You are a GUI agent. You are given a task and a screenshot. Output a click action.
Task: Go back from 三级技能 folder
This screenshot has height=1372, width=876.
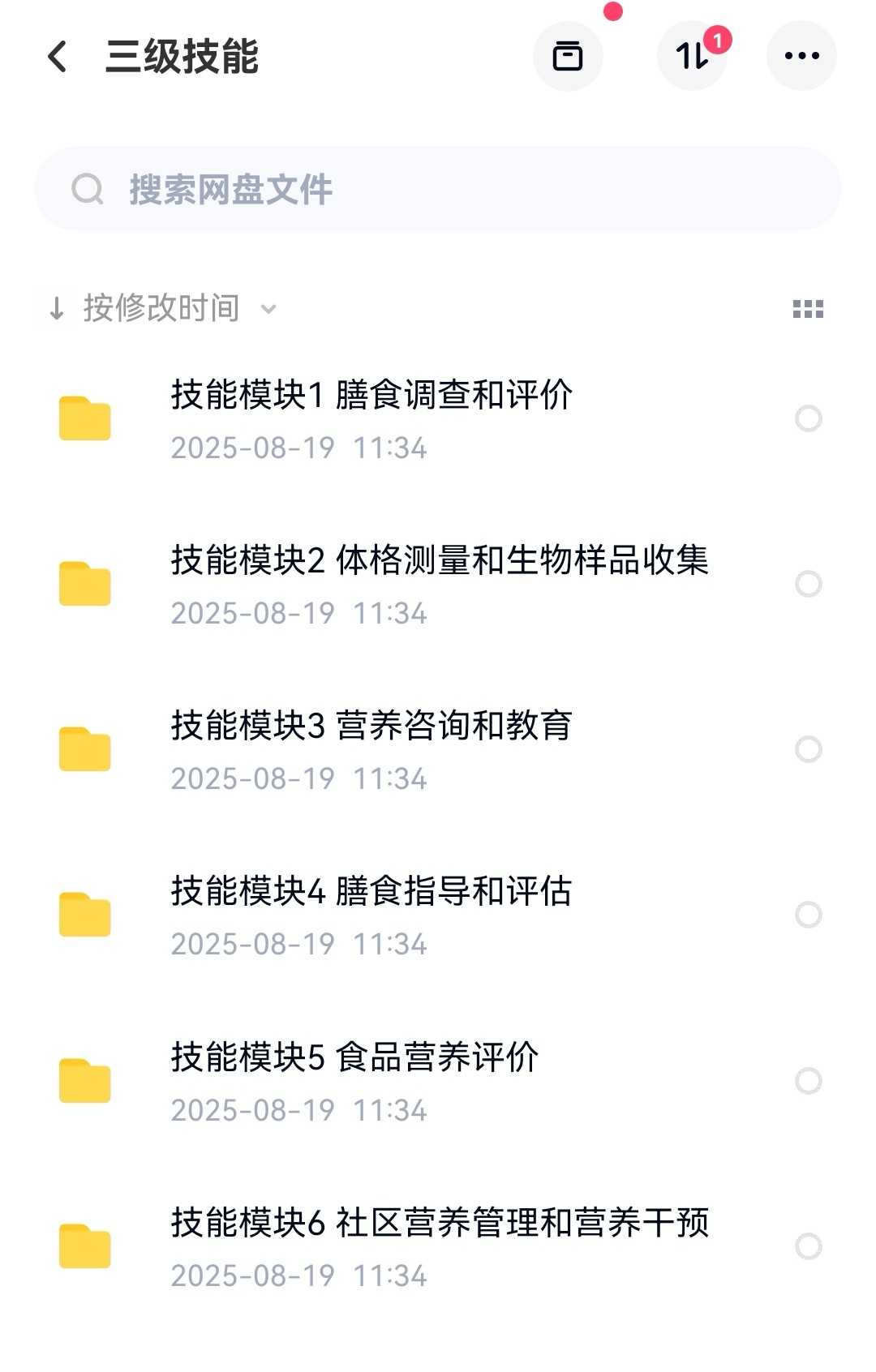(x=58, y=57)
